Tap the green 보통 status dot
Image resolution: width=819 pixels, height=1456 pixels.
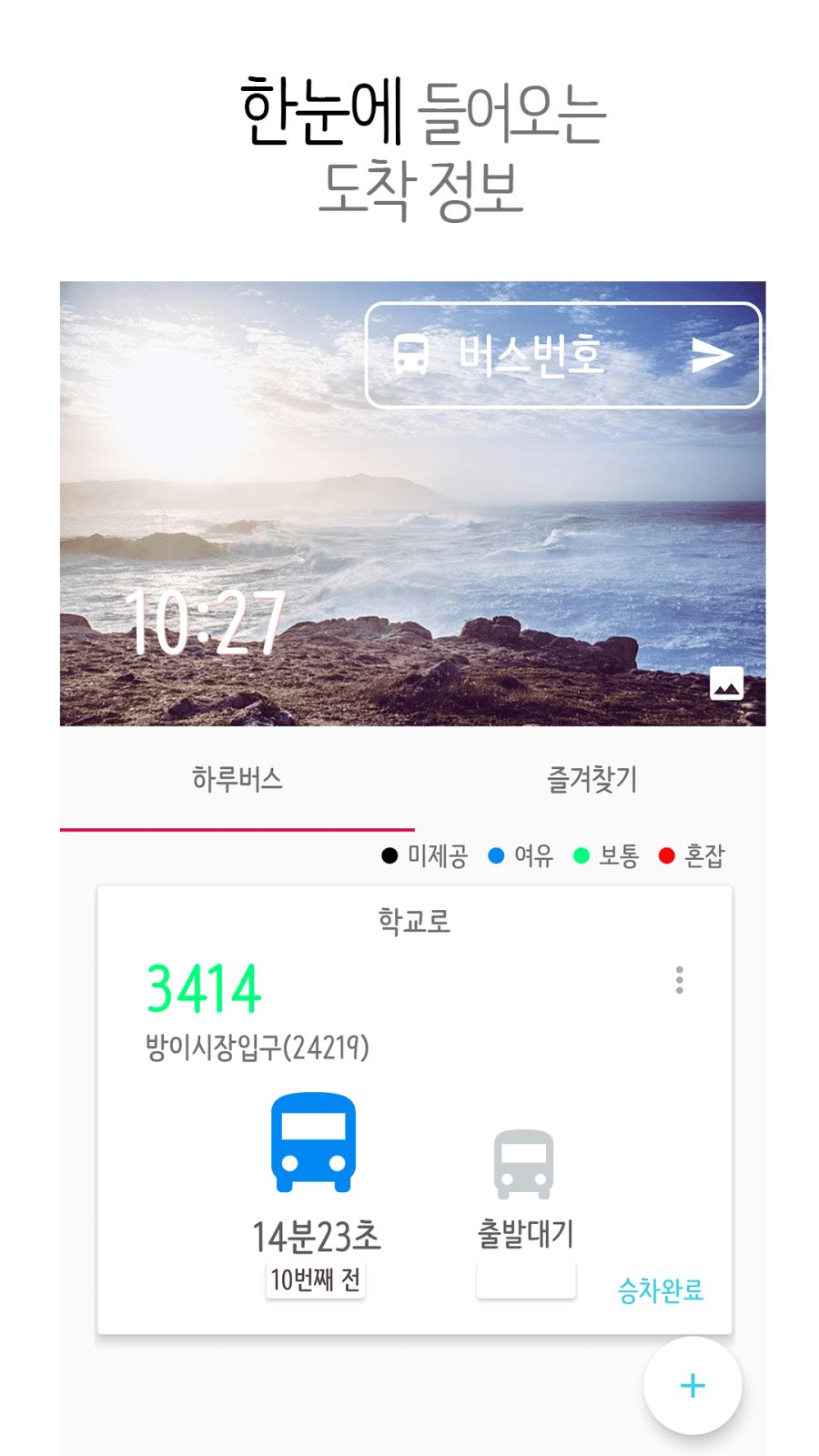tap(581, 855)
